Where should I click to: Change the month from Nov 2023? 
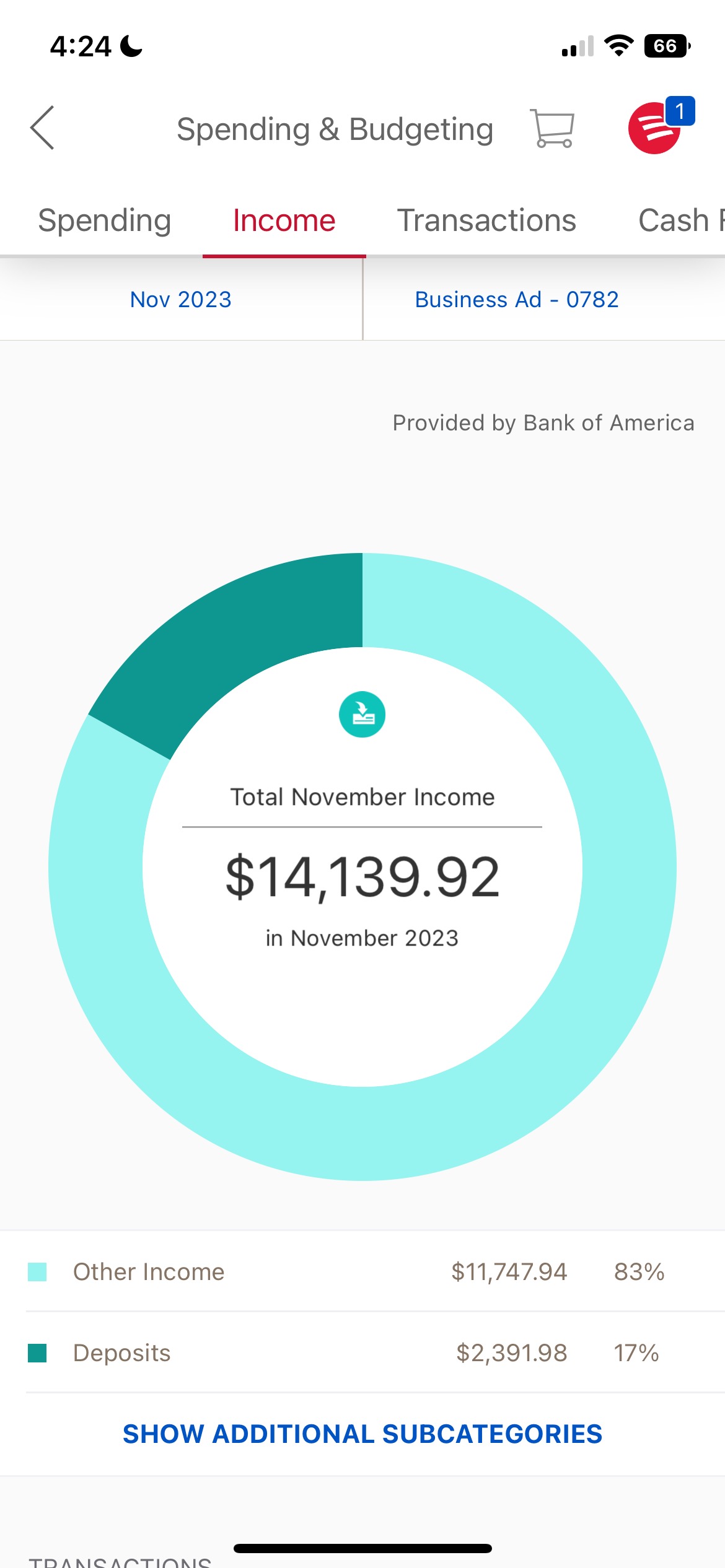tap(181, 299)
